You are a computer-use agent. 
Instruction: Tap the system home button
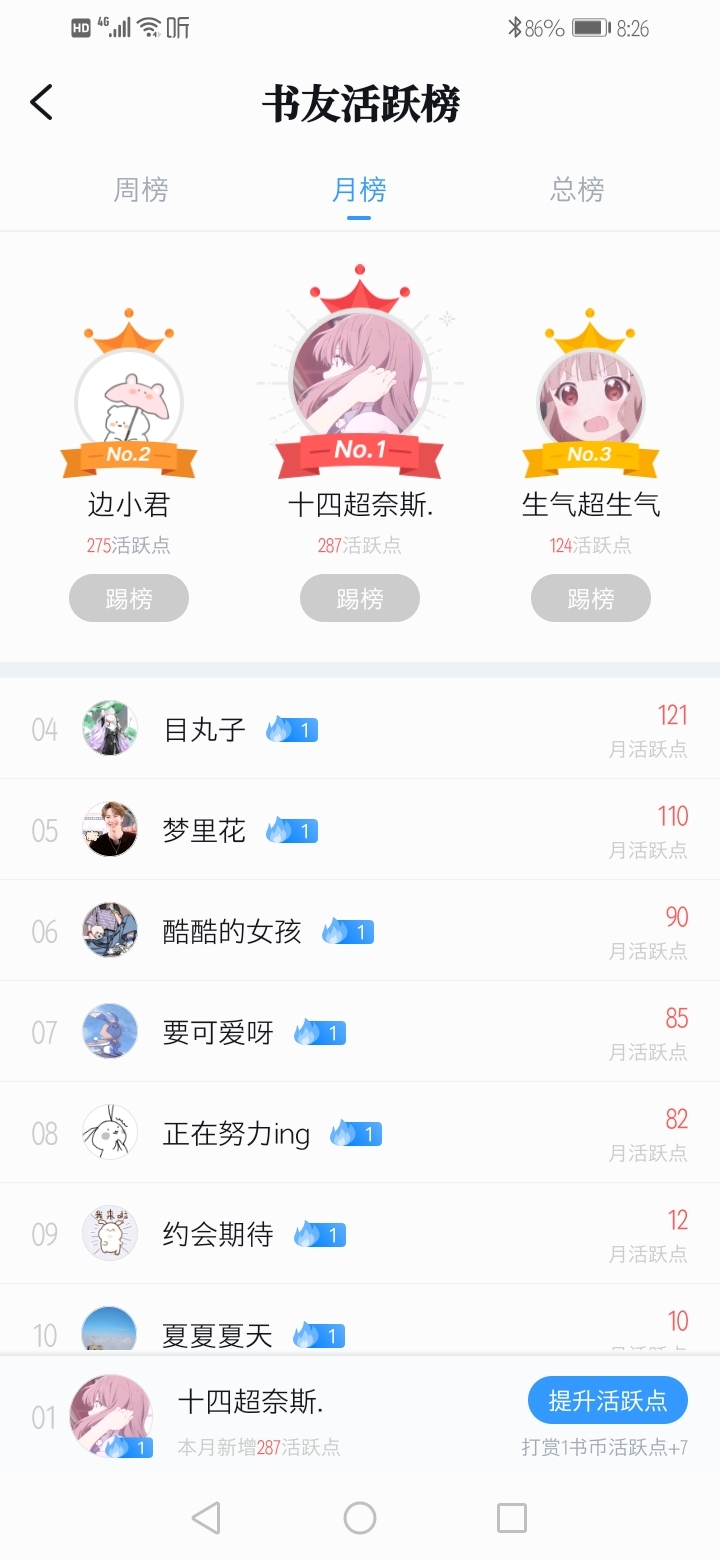tap(360, 1518)
